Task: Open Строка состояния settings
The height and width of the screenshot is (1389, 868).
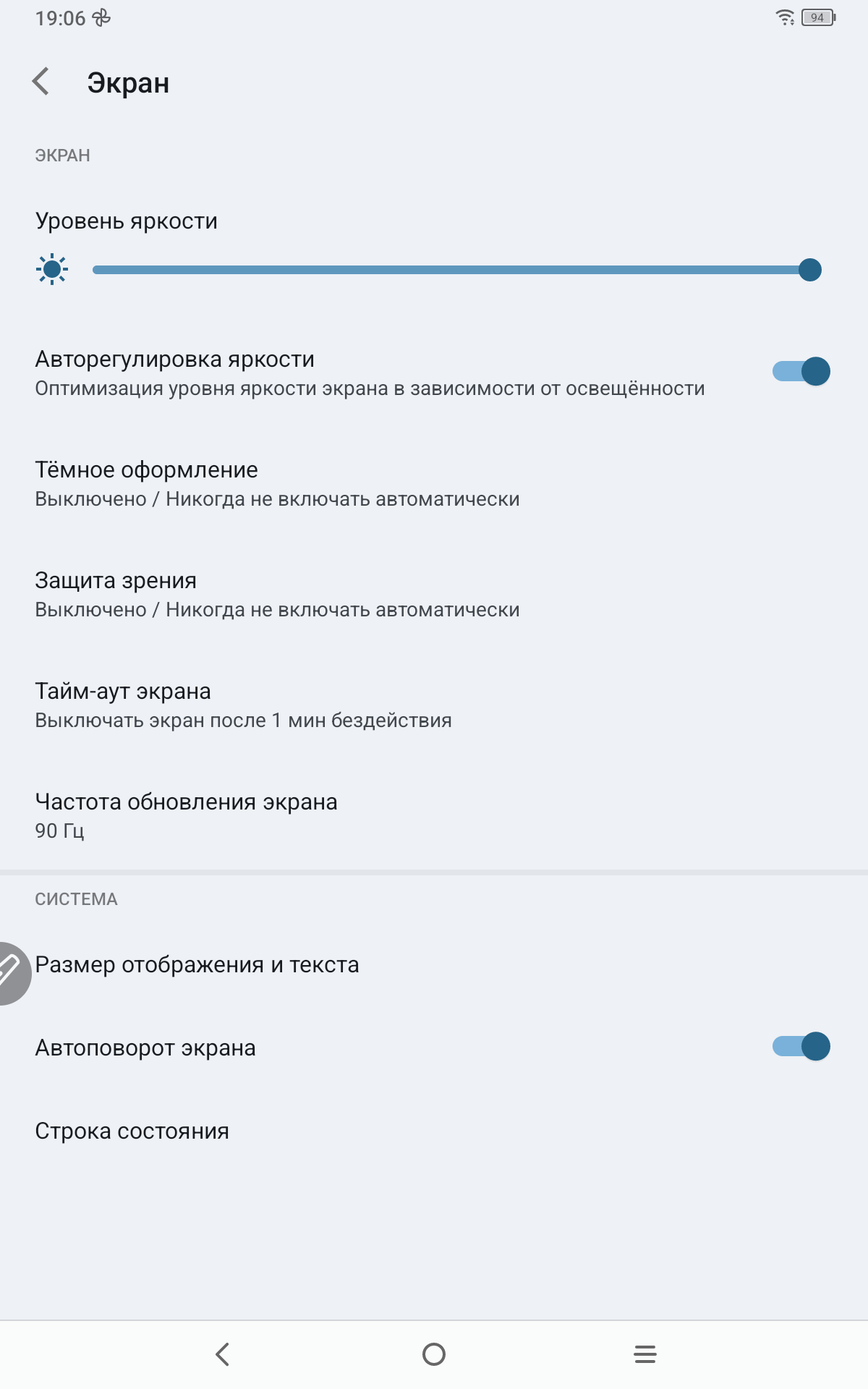Action: (132, 1131)
